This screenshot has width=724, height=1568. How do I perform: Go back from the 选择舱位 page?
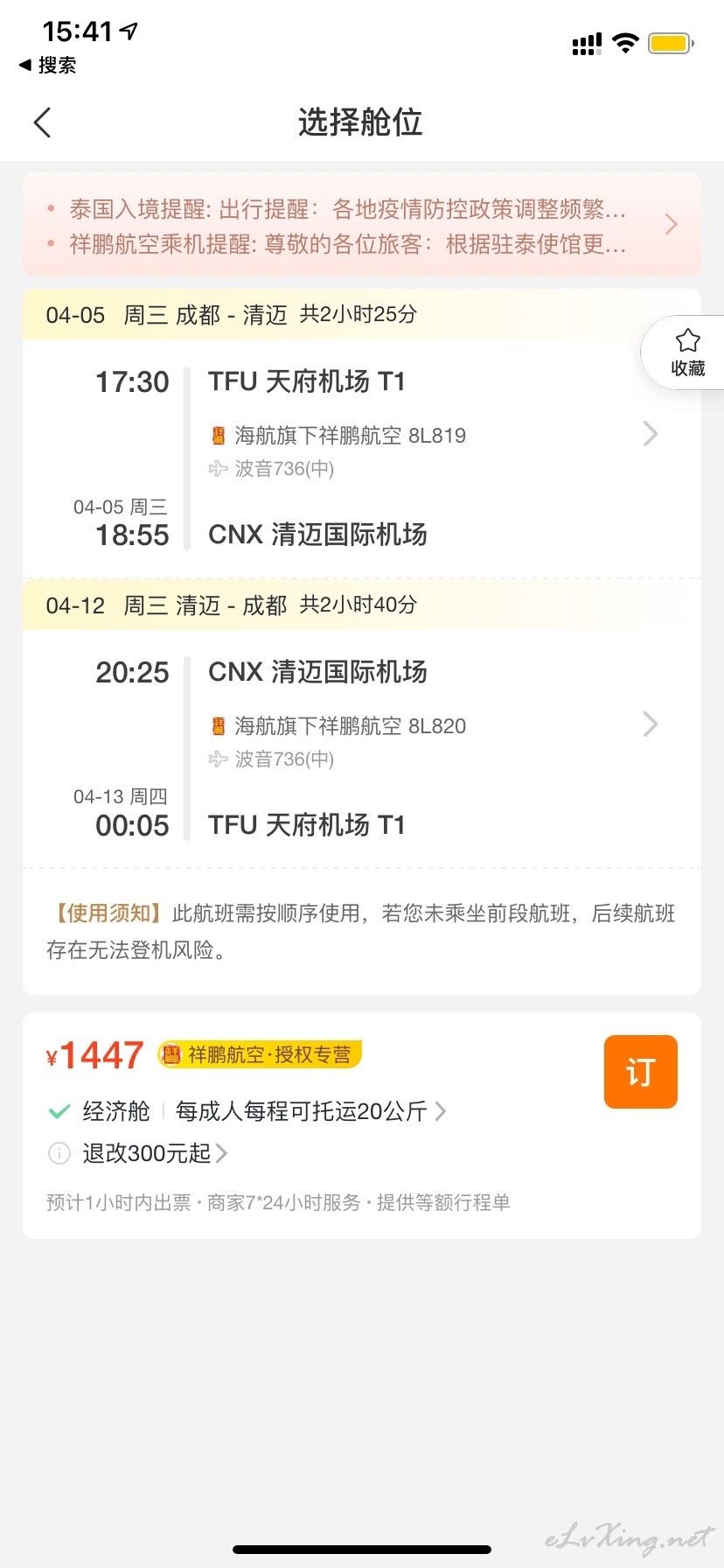[42, 122]
